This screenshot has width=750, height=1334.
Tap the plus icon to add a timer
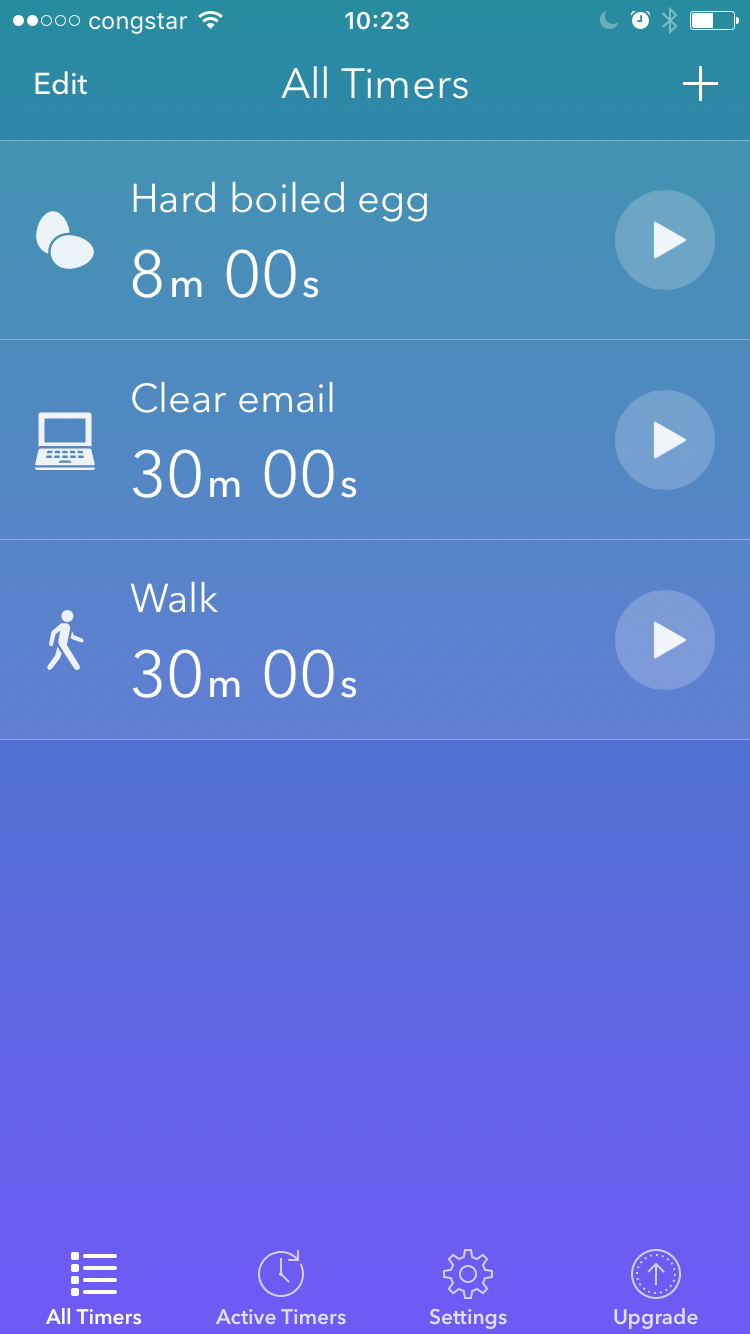(700, 84)
